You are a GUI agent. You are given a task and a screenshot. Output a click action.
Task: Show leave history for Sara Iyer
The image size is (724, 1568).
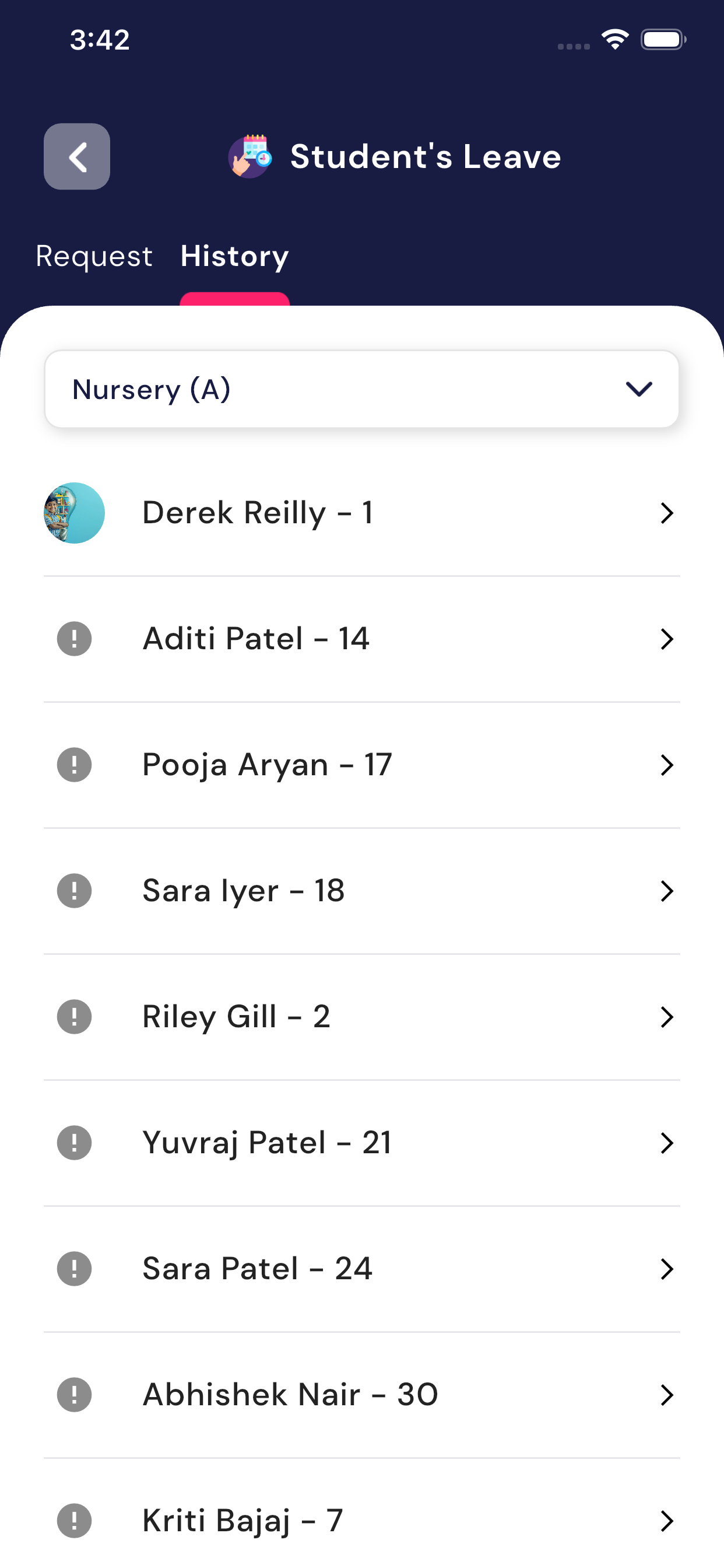(x=361, y=891)
